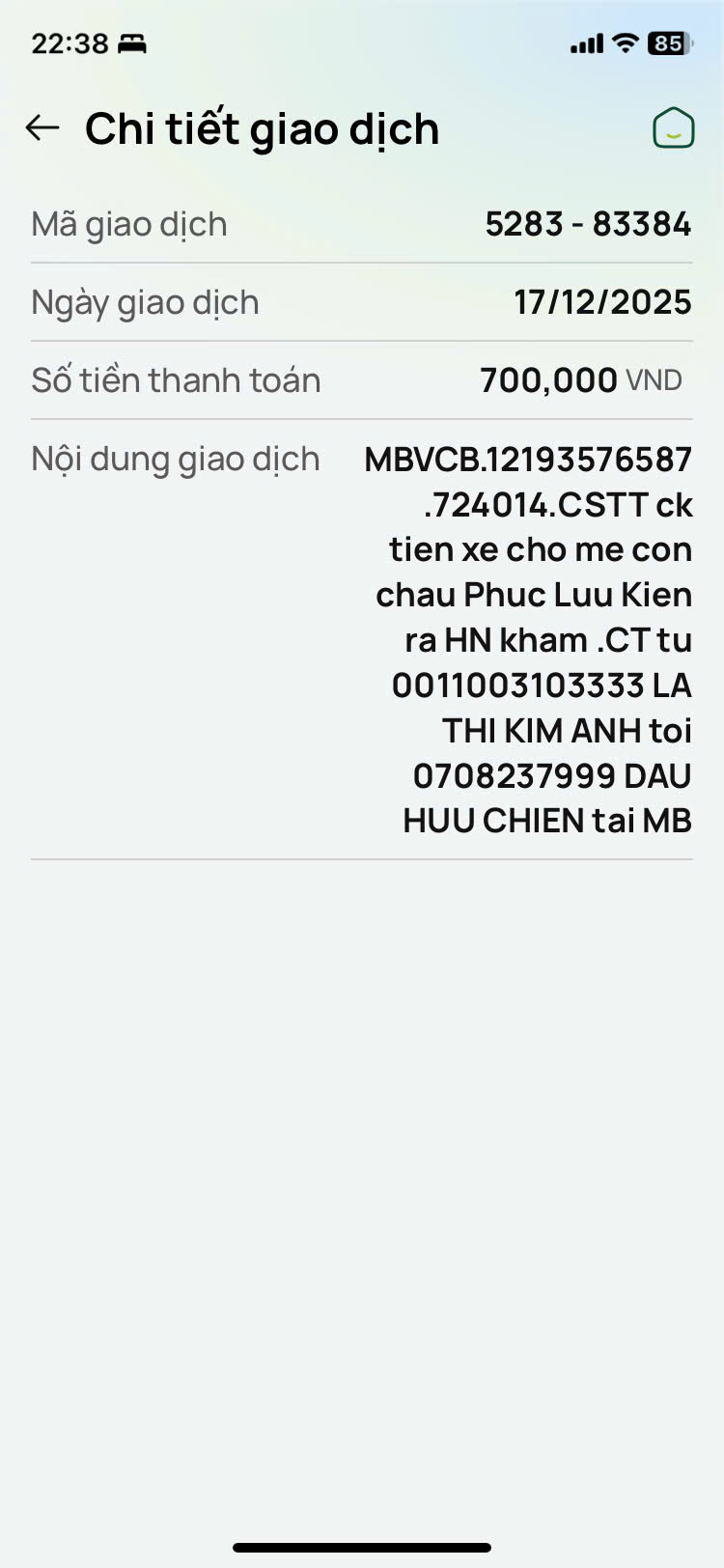Go back from transaction details

[42, 127]
